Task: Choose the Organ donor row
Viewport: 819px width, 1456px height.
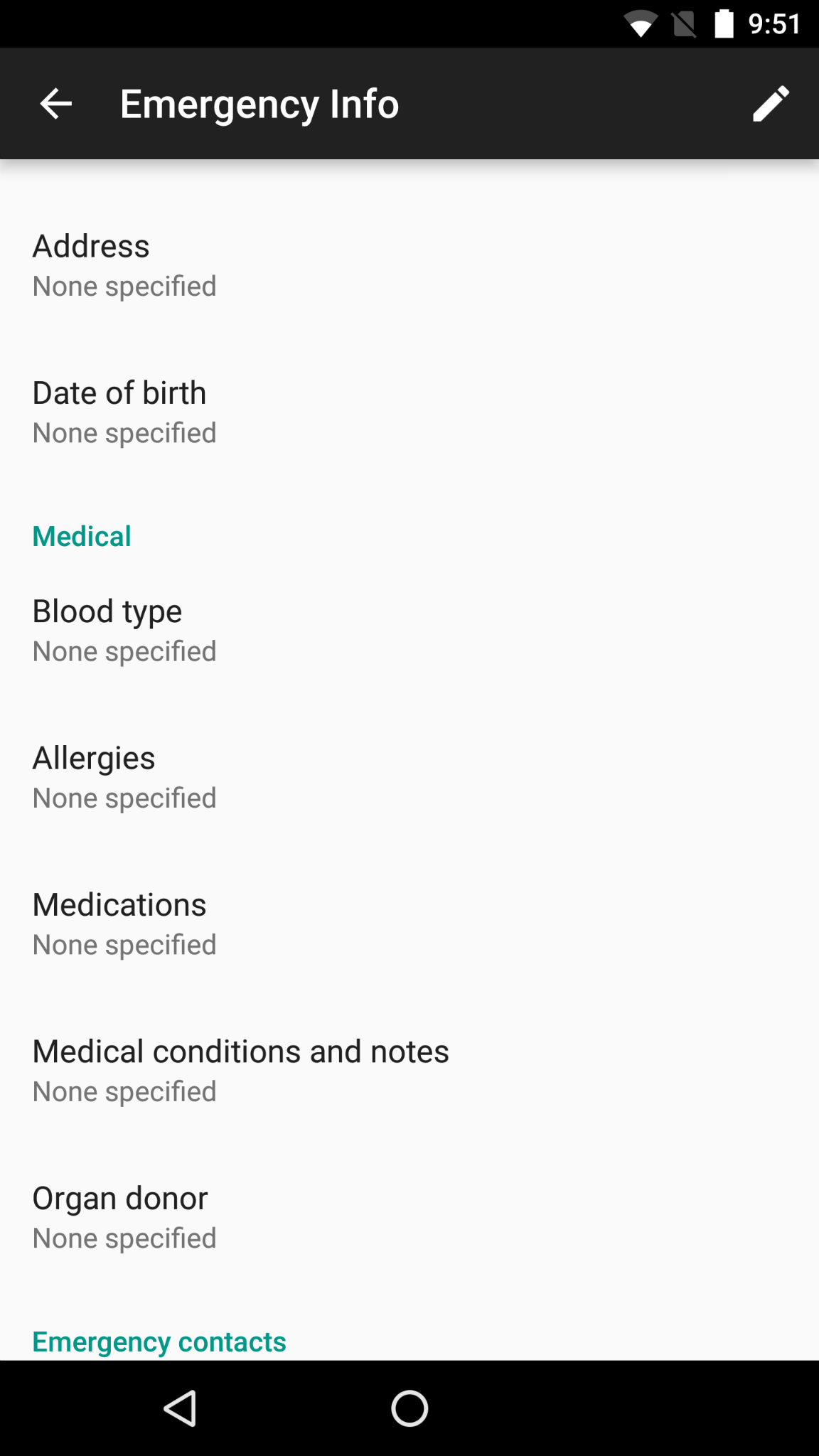Action: coord(409,1218)
